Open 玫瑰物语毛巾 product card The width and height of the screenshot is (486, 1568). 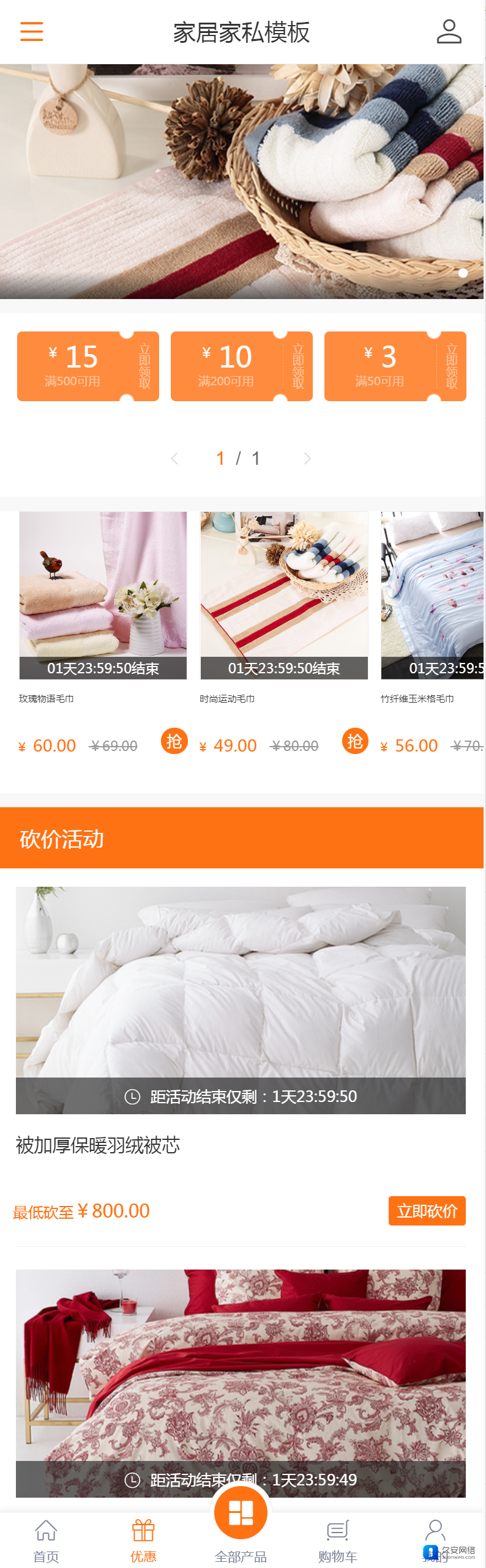[x=103, y=595]
